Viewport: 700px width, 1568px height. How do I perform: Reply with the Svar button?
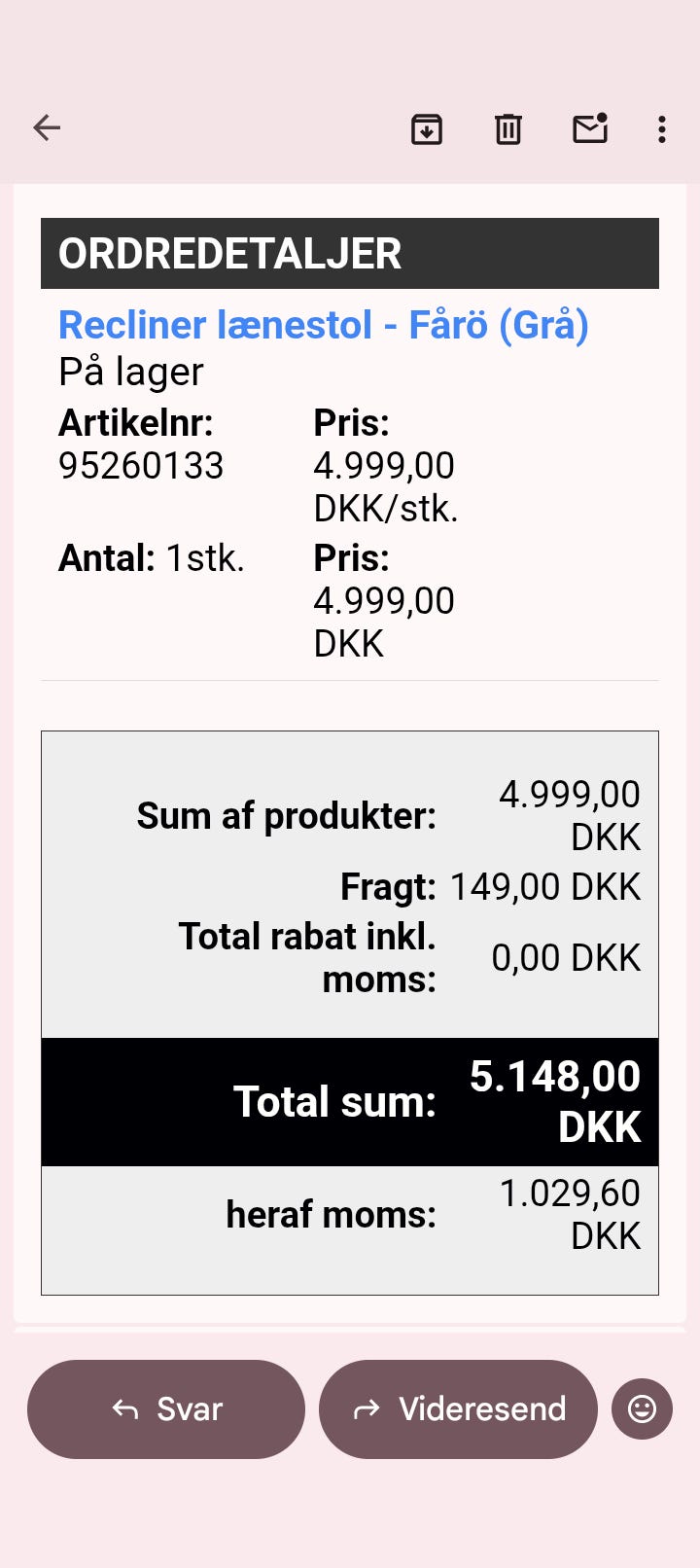(166, 1408)
